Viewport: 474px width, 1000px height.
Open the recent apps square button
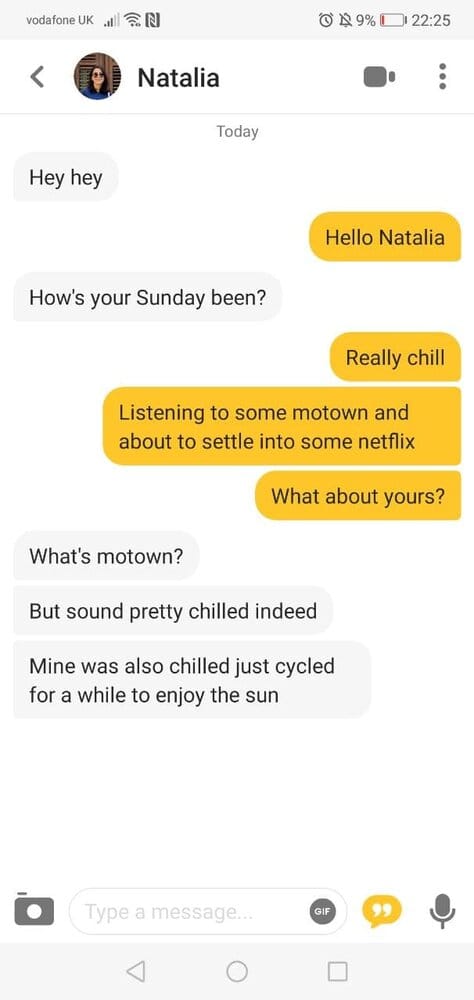click(337, 971)
